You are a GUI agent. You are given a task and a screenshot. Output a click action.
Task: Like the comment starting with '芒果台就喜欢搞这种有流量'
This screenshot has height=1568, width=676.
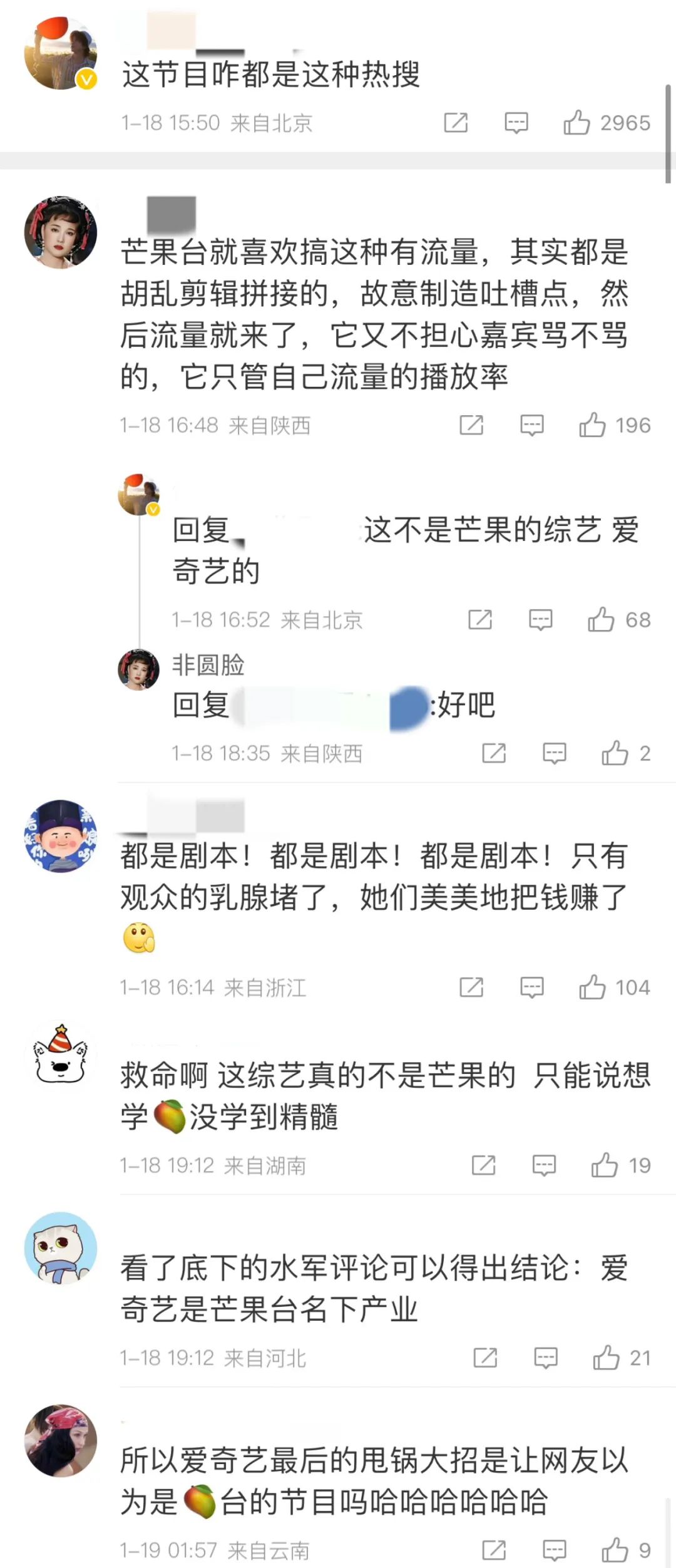pyautogui.click(x=592, y=425)
